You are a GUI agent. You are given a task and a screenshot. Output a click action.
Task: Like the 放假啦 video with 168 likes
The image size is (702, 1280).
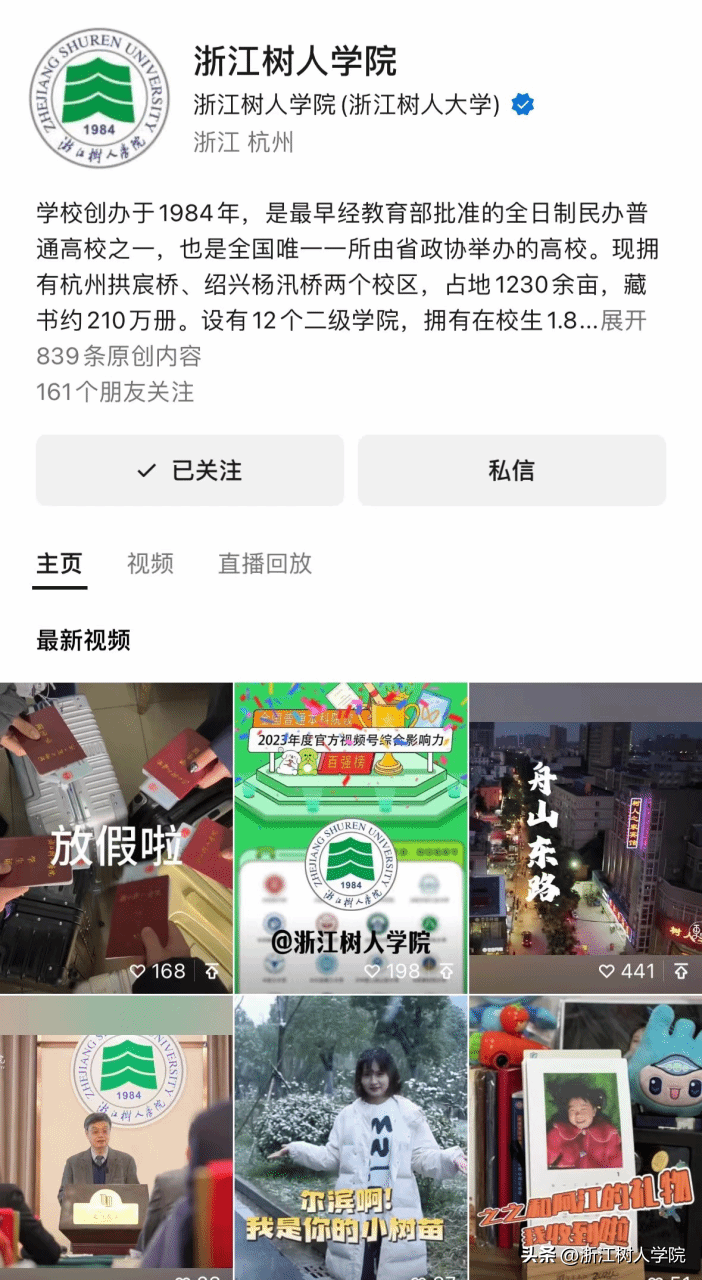140,971
